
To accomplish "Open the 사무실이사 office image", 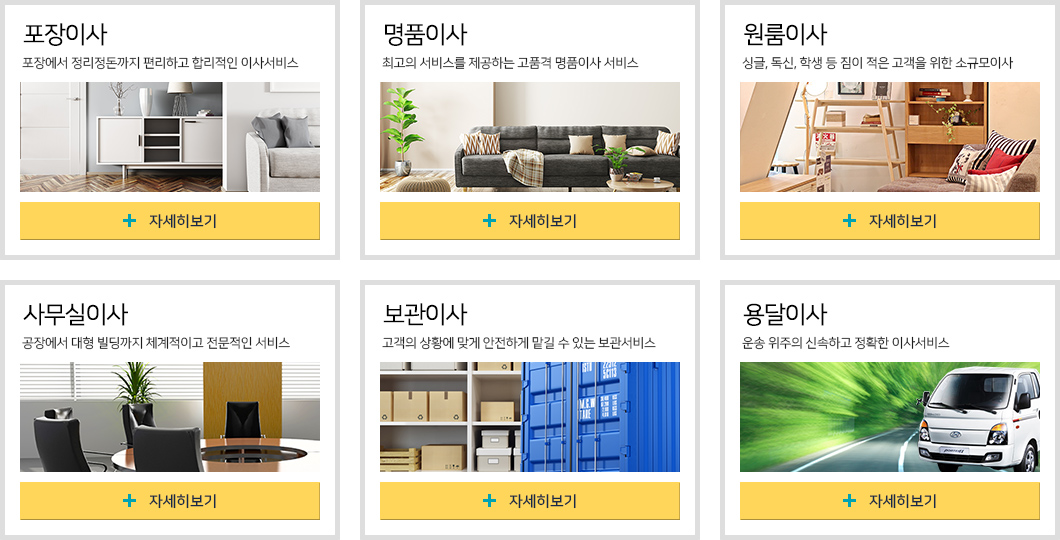I will [170, 417].
